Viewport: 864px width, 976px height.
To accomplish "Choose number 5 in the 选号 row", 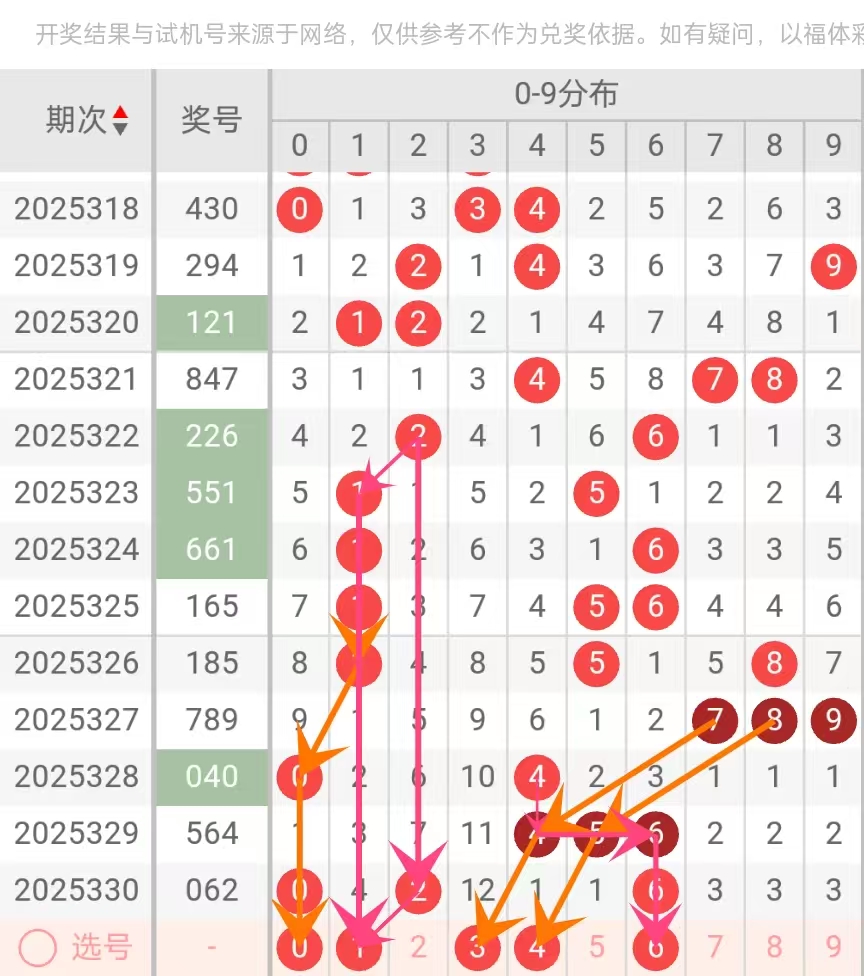I will [x=596, y=947].
